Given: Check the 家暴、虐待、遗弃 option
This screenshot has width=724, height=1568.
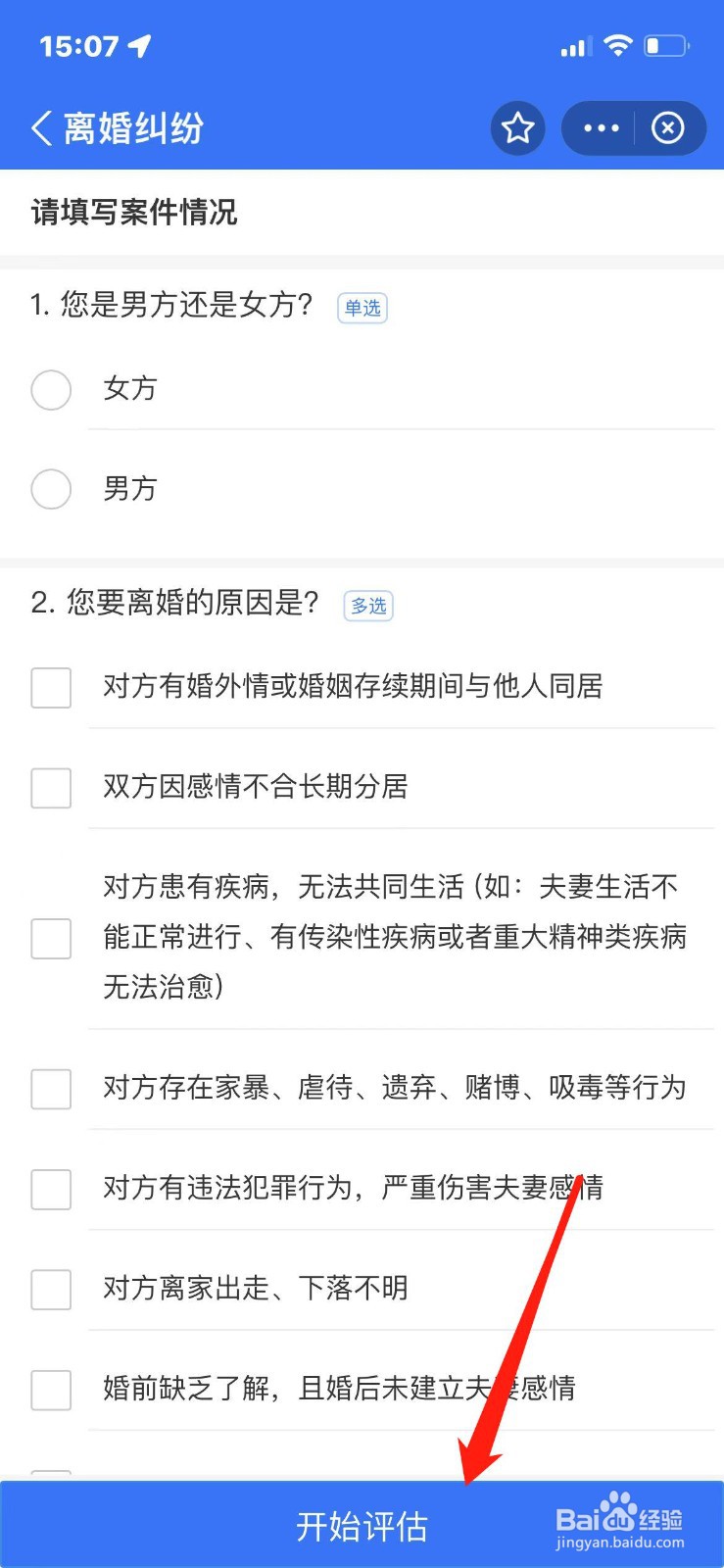Looking at the screenshot, I should 50,1090.
